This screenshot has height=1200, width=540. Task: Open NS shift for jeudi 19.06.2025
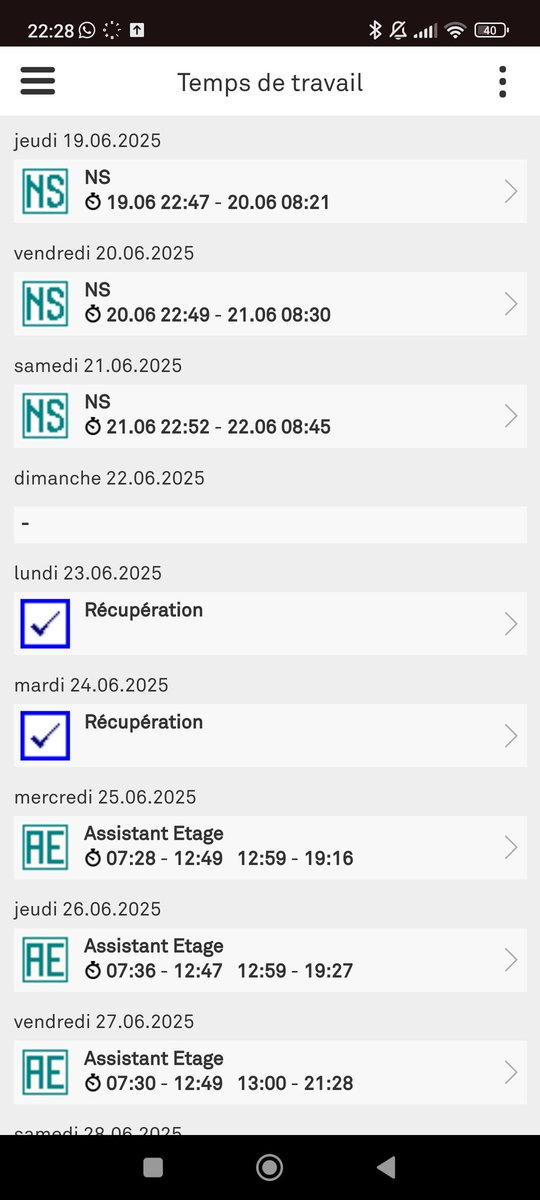(270, 191)
